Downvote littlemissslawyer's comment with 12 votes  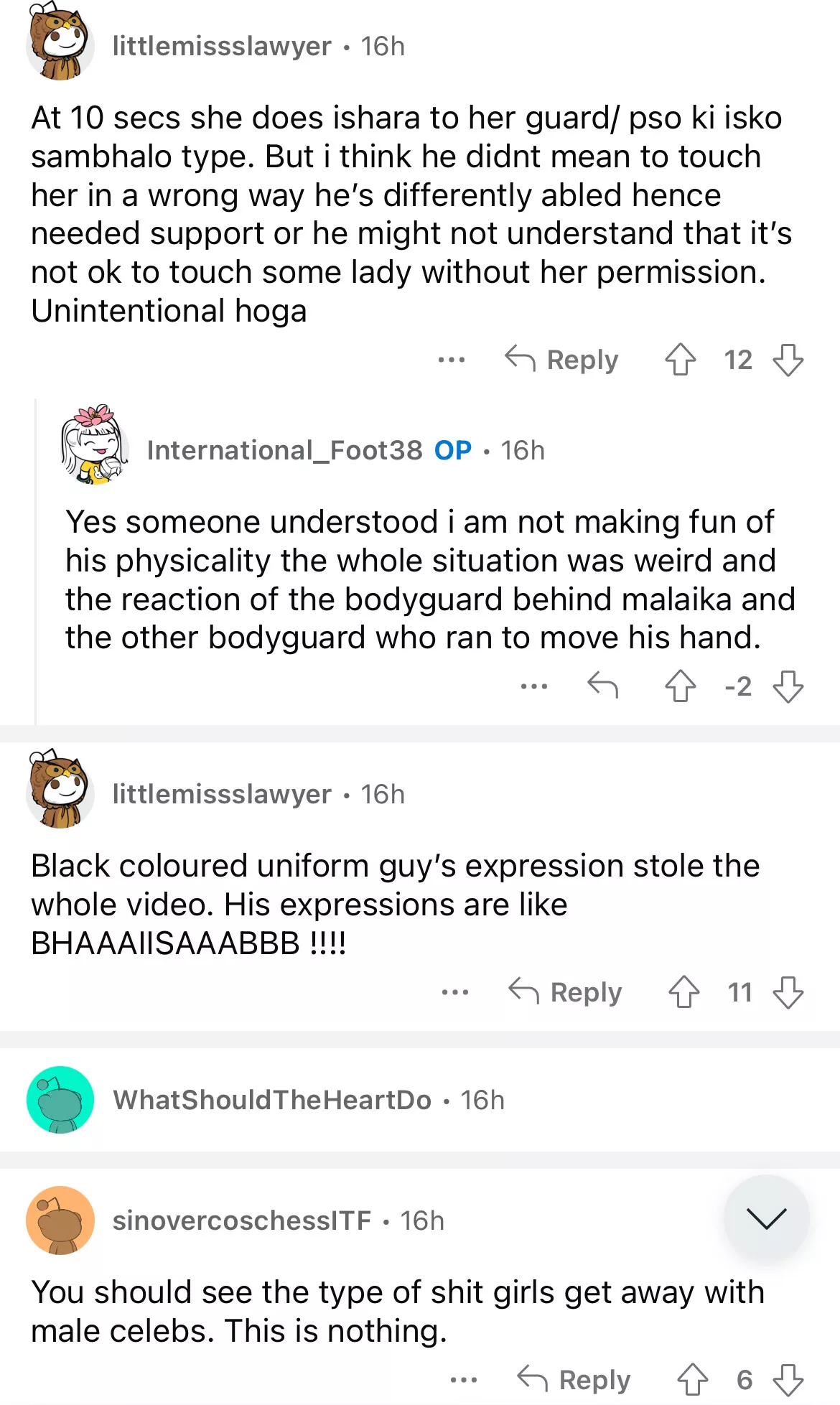788,360
